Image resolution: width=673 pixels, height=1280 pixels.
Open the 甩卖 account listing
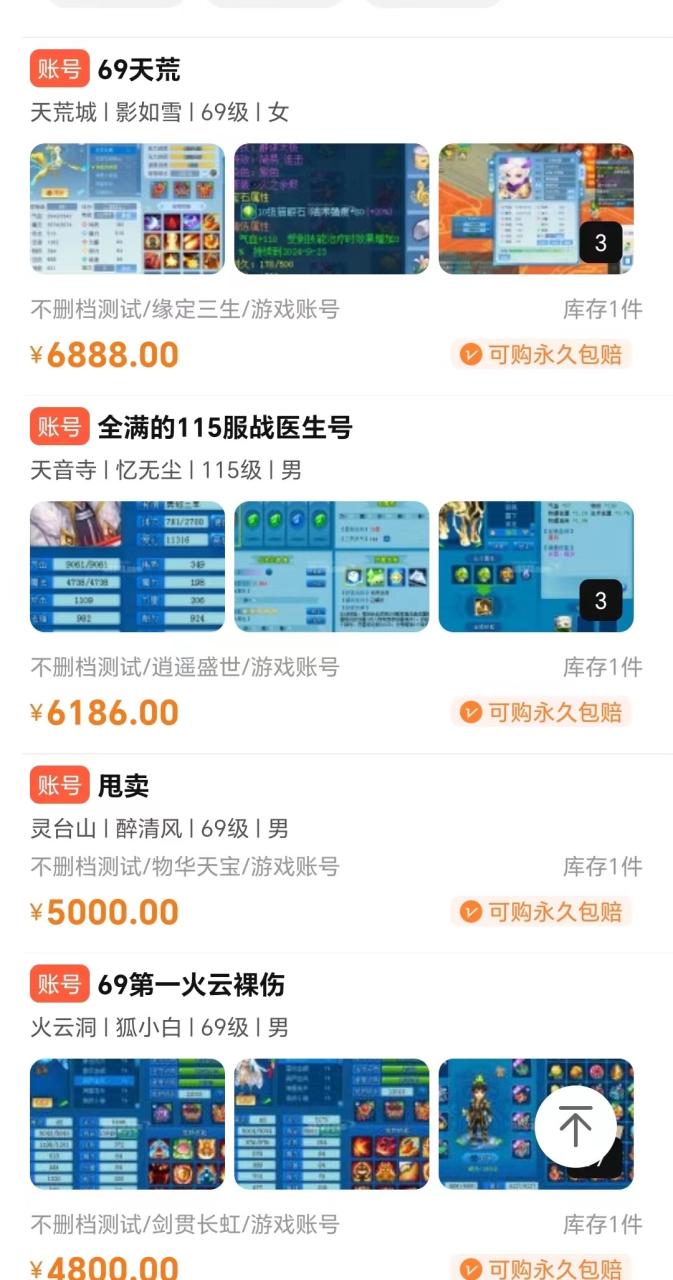[123, 786]
